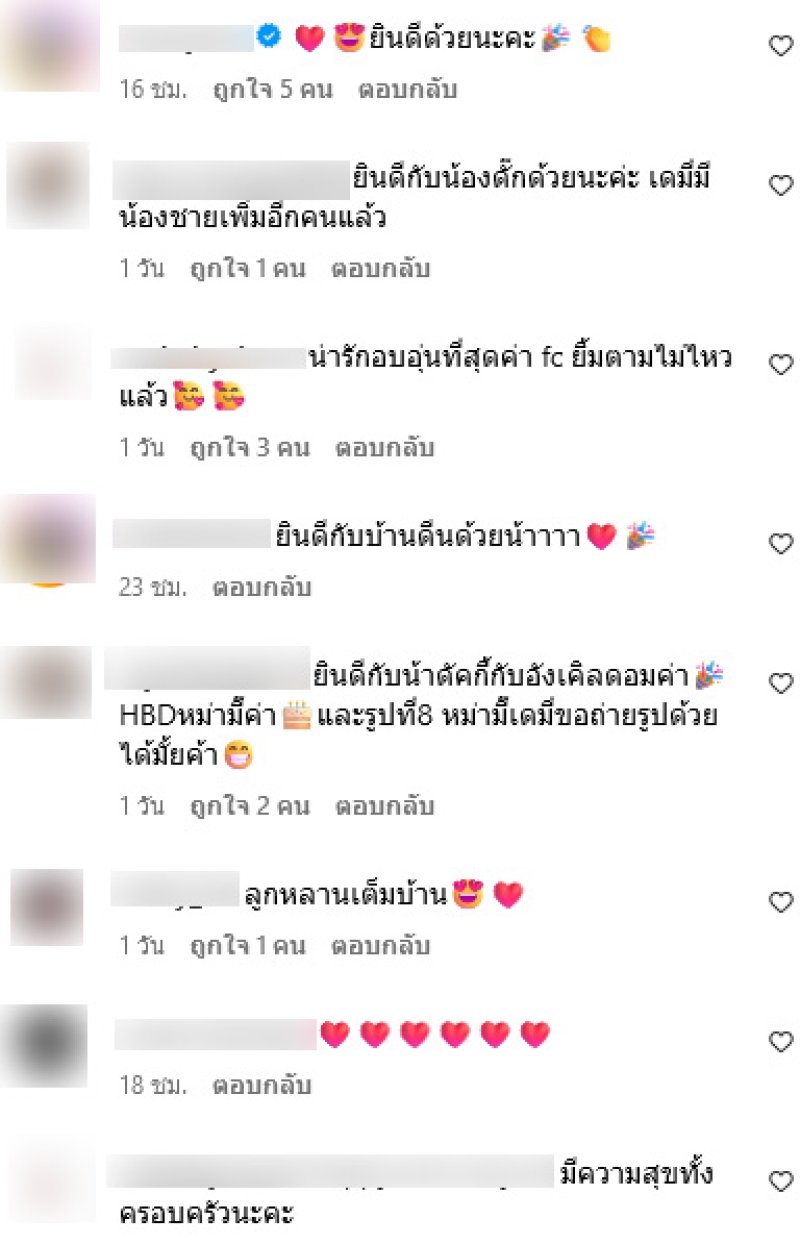Heart the "น่ารักอบอุ่นที่สุดค่า" comment
This screenshot has height=1244, width=800.
coord(781,365)
